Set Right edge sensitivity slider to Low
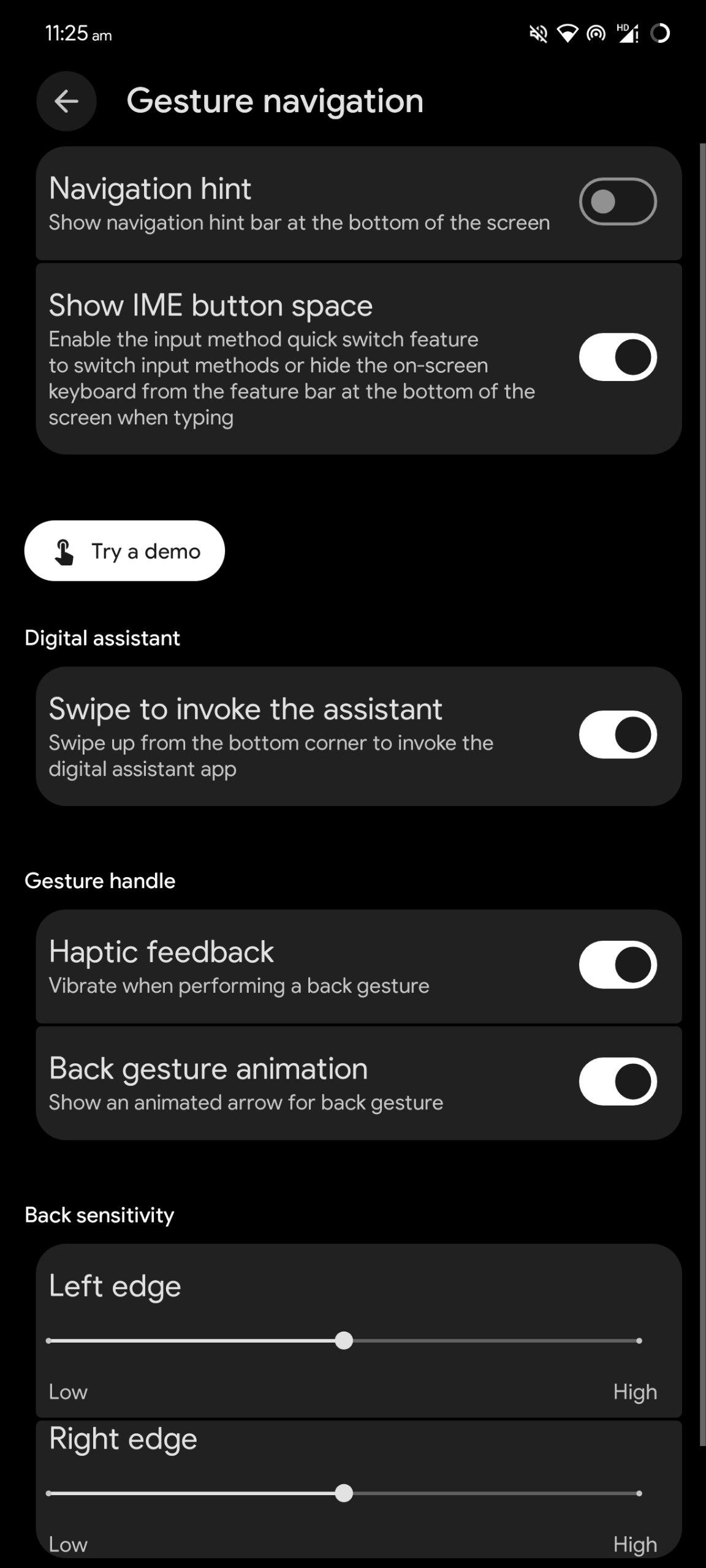The image size is (706, 1568). [x=49, y=1493]
